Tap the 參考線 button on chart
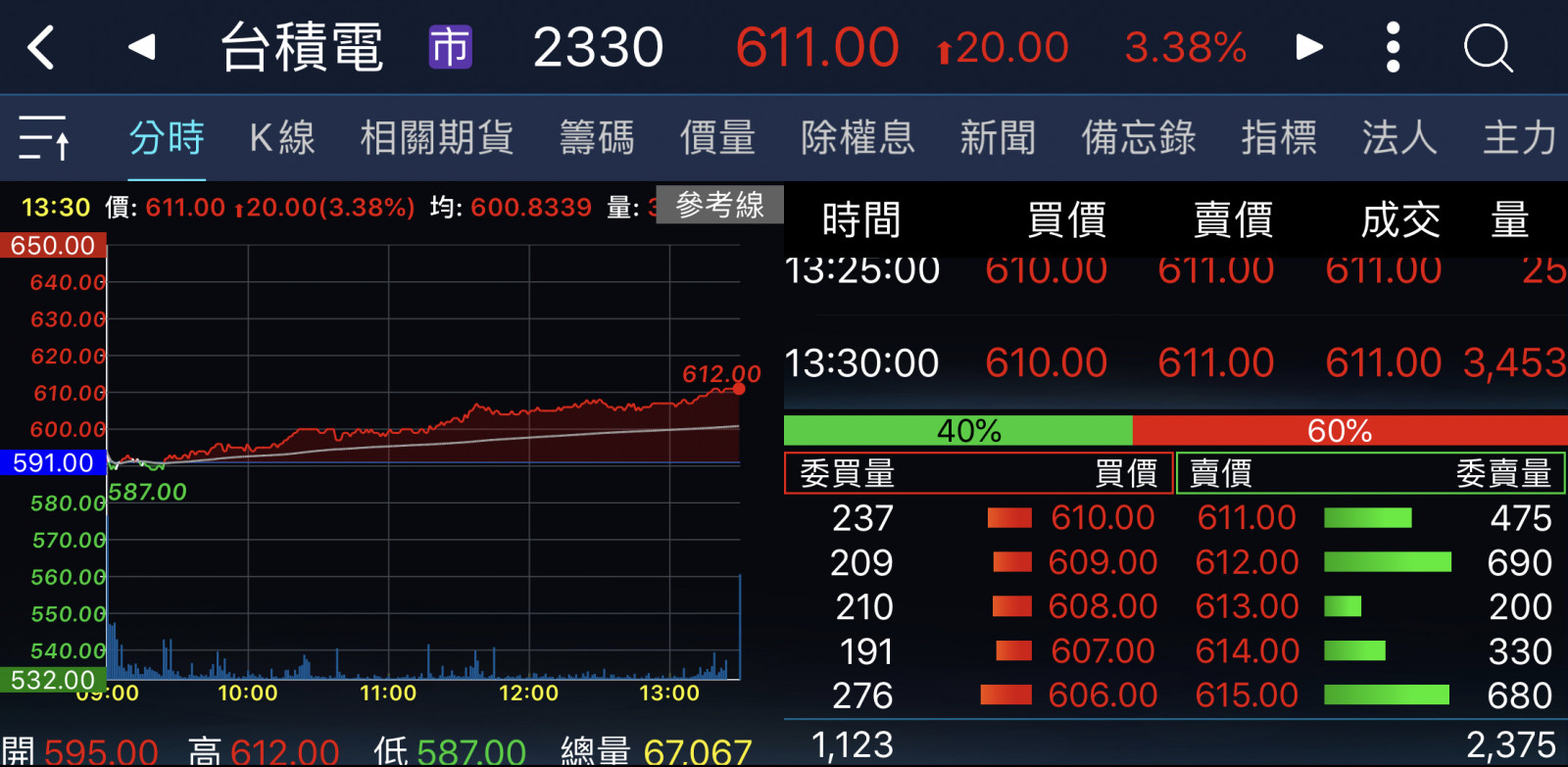 [x=719, y=205]
